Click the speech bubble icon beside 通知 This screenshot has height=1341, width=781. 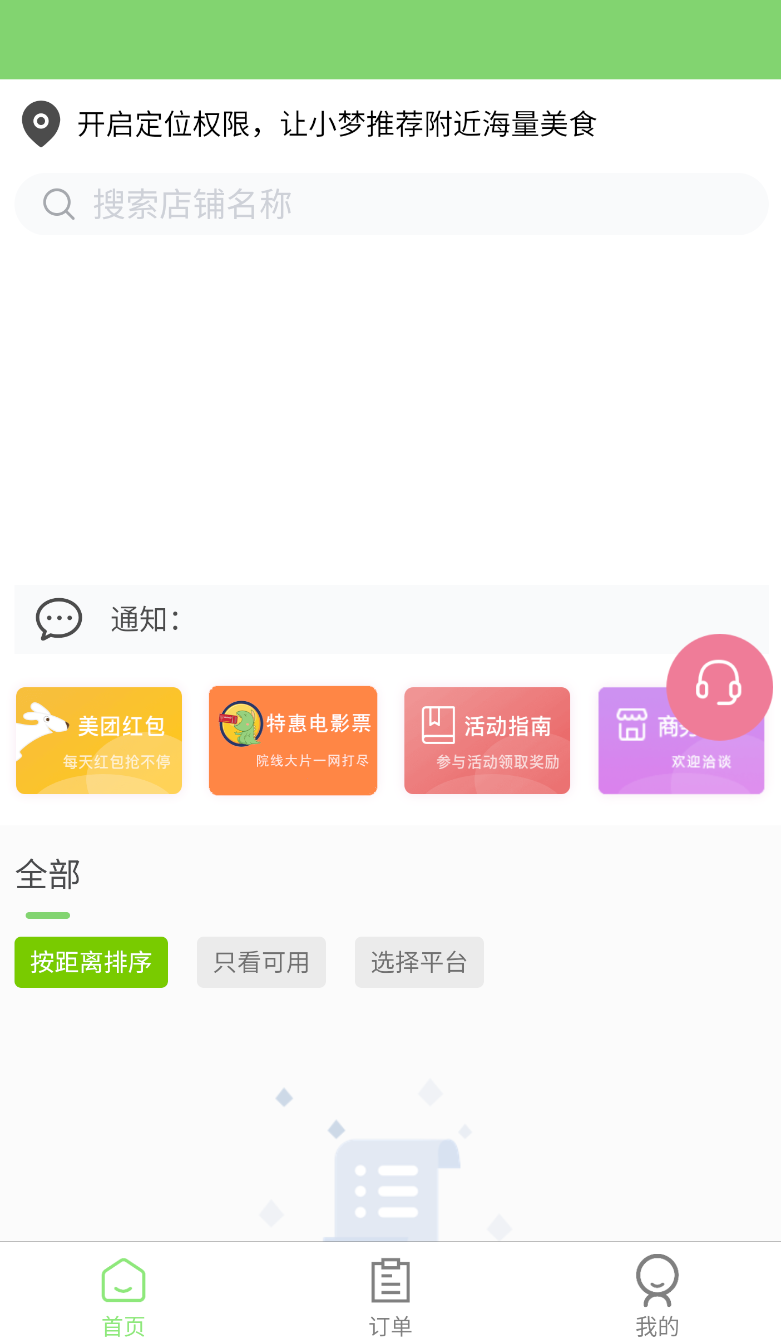click(59, 619)
